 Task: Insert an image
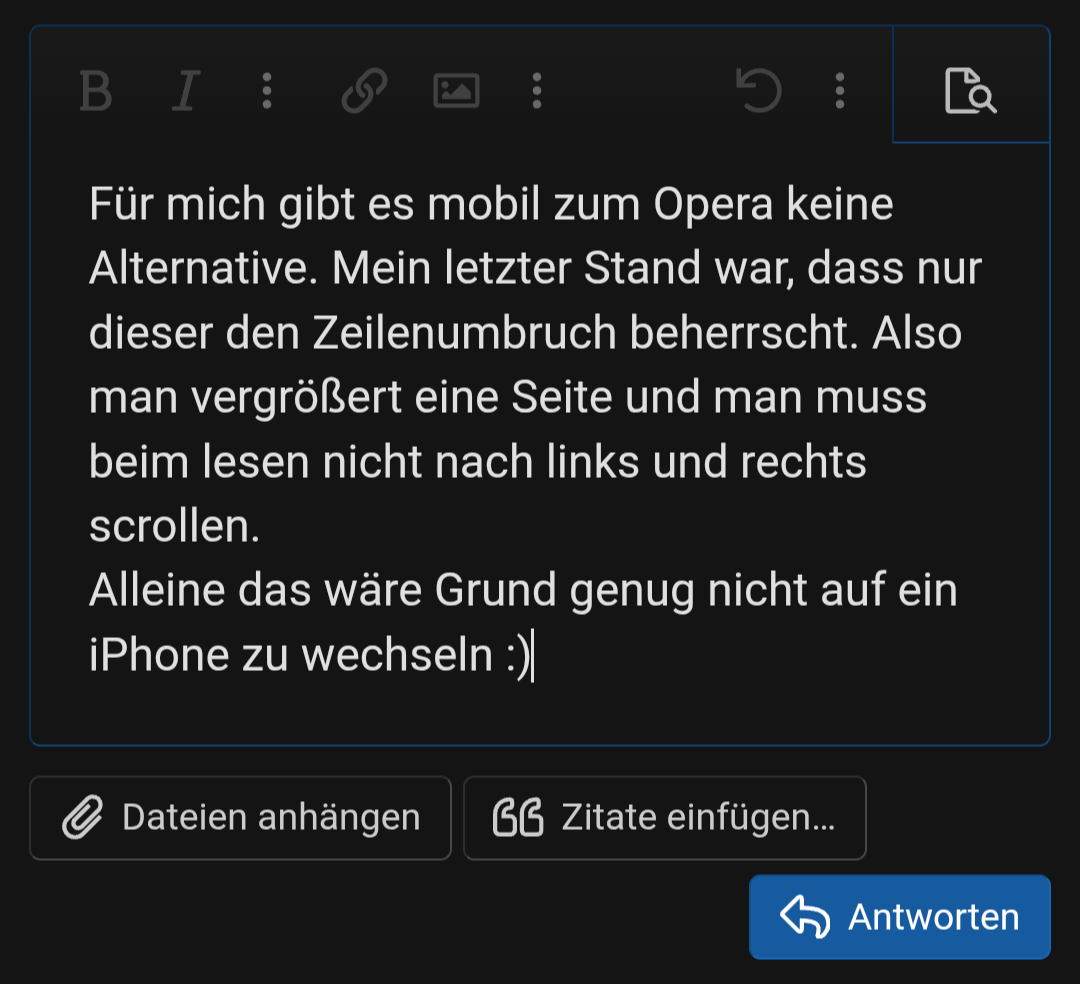coord(456,91)
